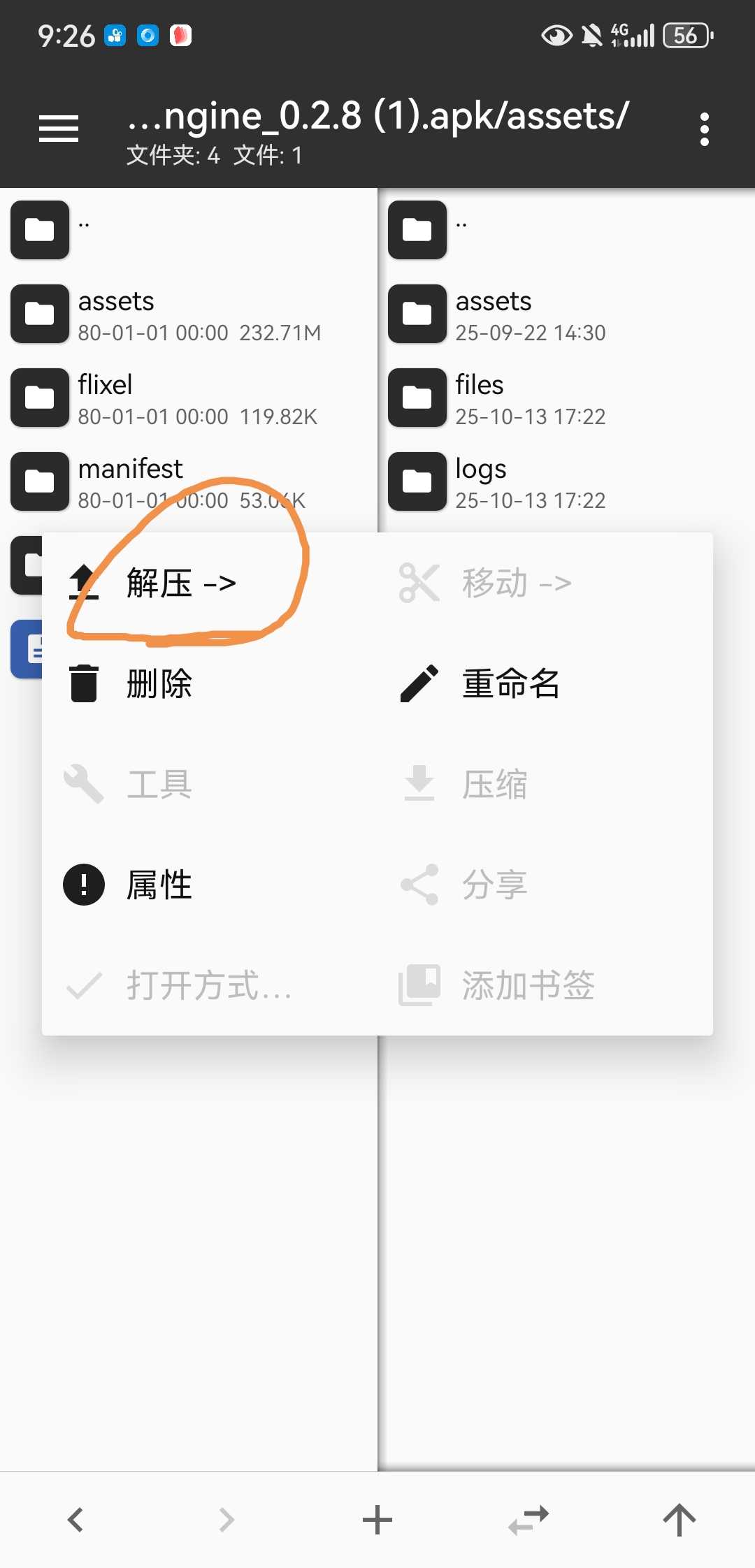This screenshot has width=755, height=1568.
Task: Choose 删除 to delete the item
Action: click(x=159, y=683)
